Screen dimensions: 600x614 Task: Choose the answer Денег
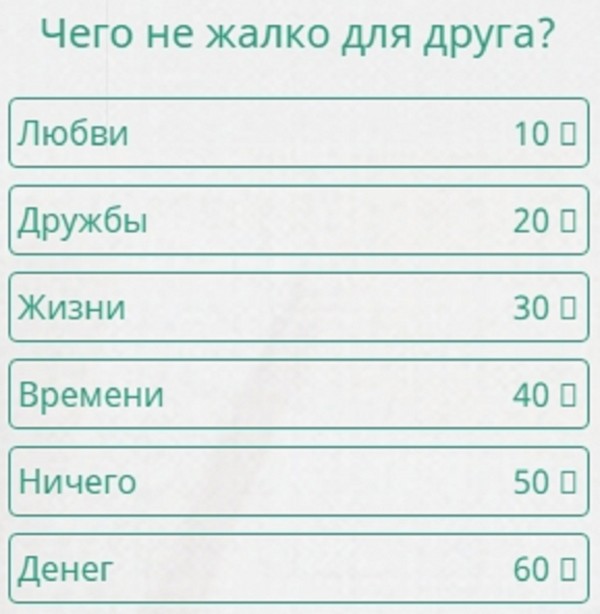299,569
